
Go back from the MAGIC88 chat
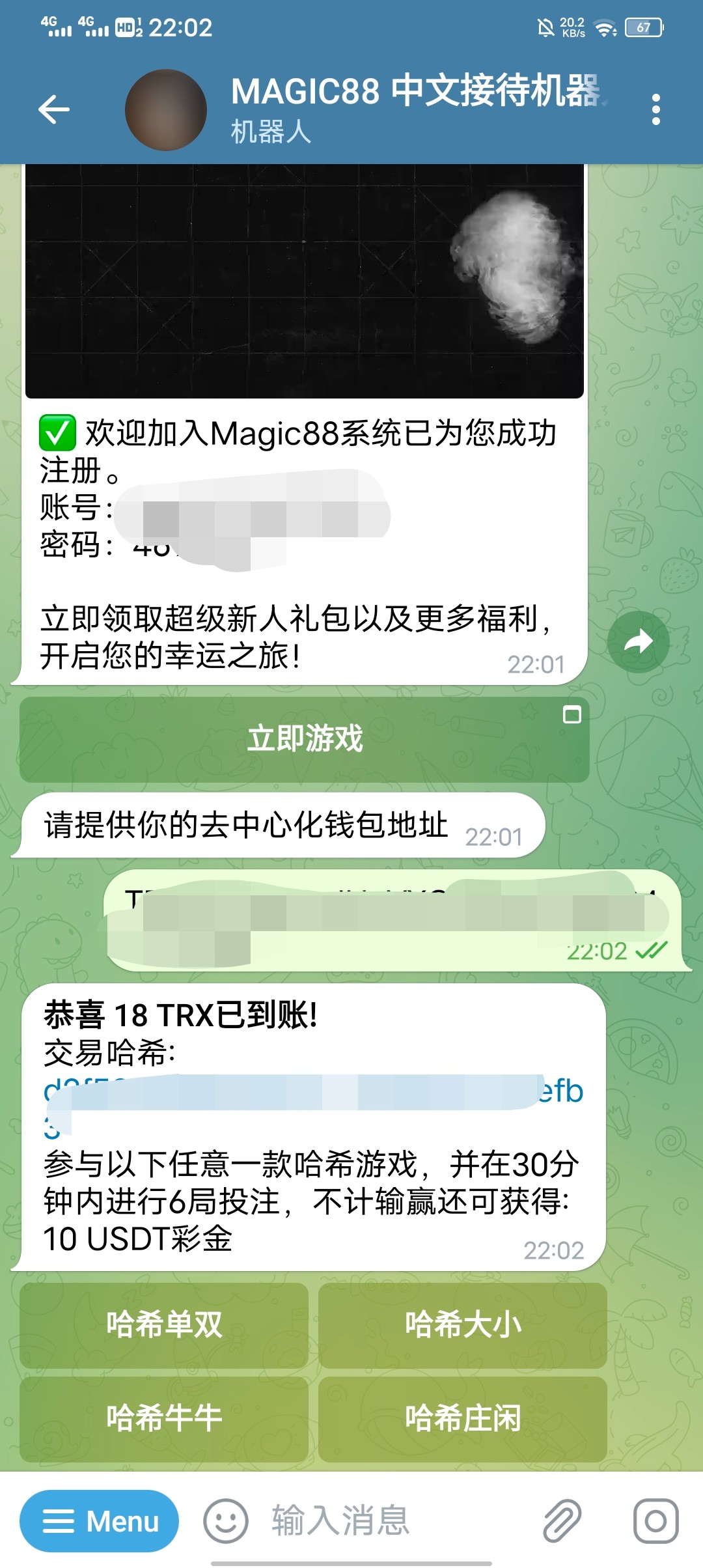[x=54, y=109]
